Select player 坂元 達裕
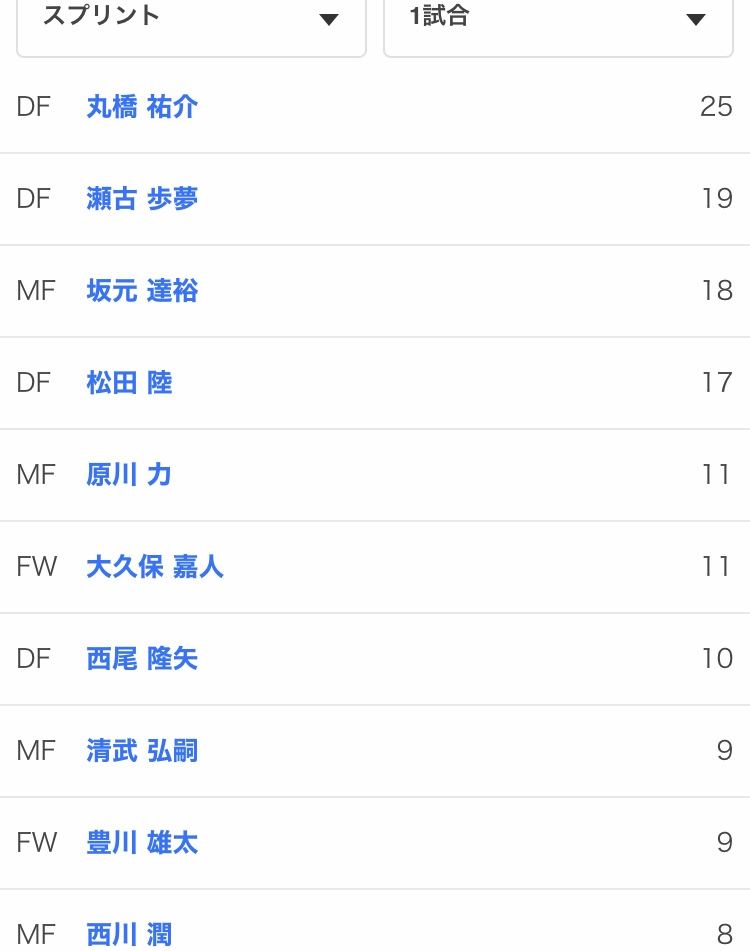750x951 pixels. (x=142, y=291)
